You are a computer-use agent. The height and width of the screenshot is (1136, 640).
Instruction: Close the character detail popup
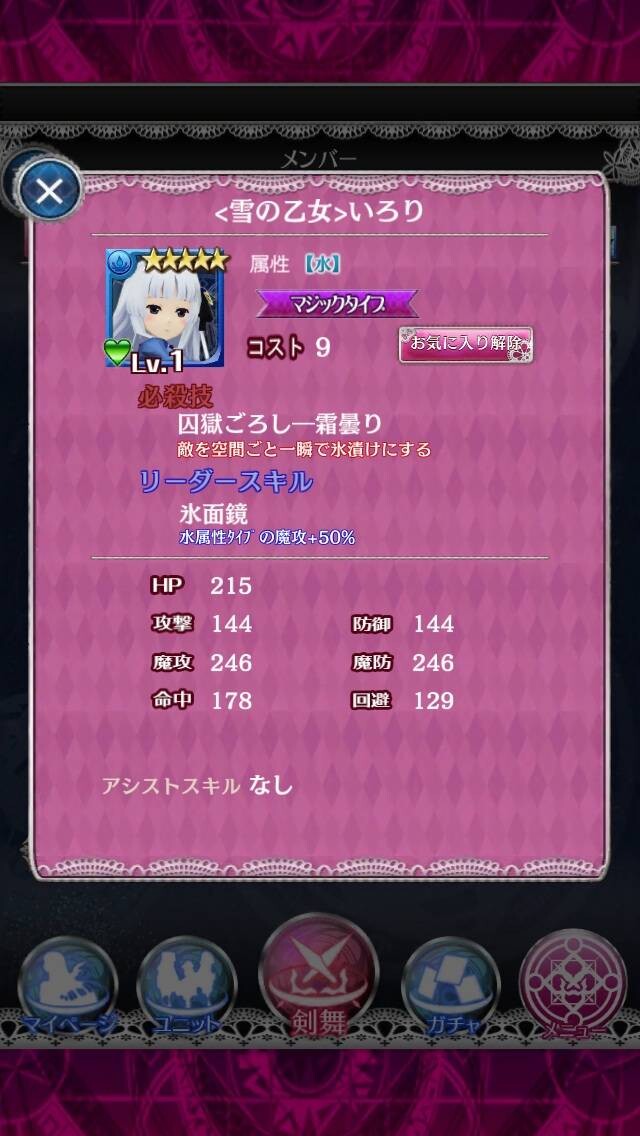pos(49,191)
